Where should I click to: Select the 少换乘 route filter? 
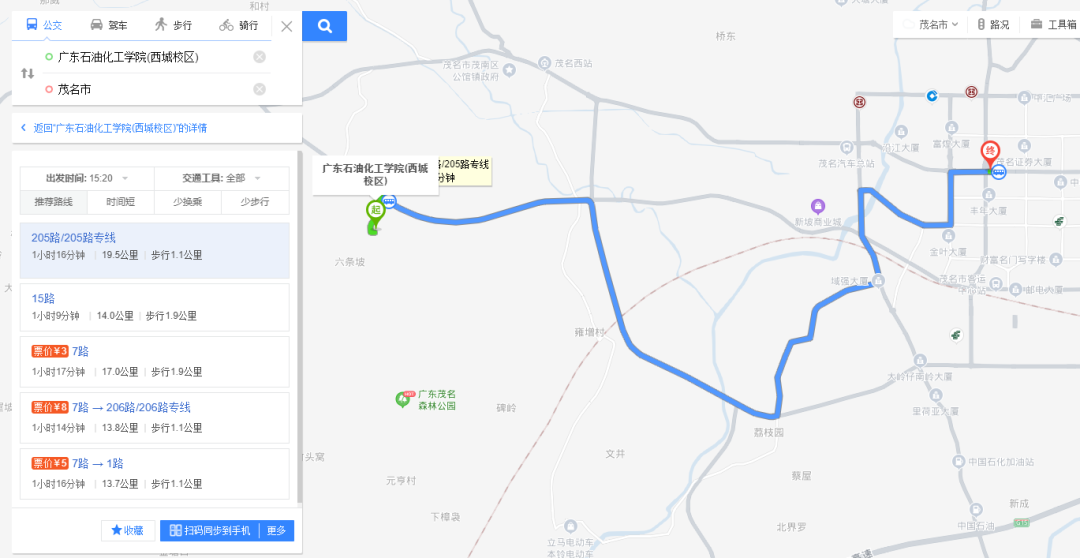[188, 202]
